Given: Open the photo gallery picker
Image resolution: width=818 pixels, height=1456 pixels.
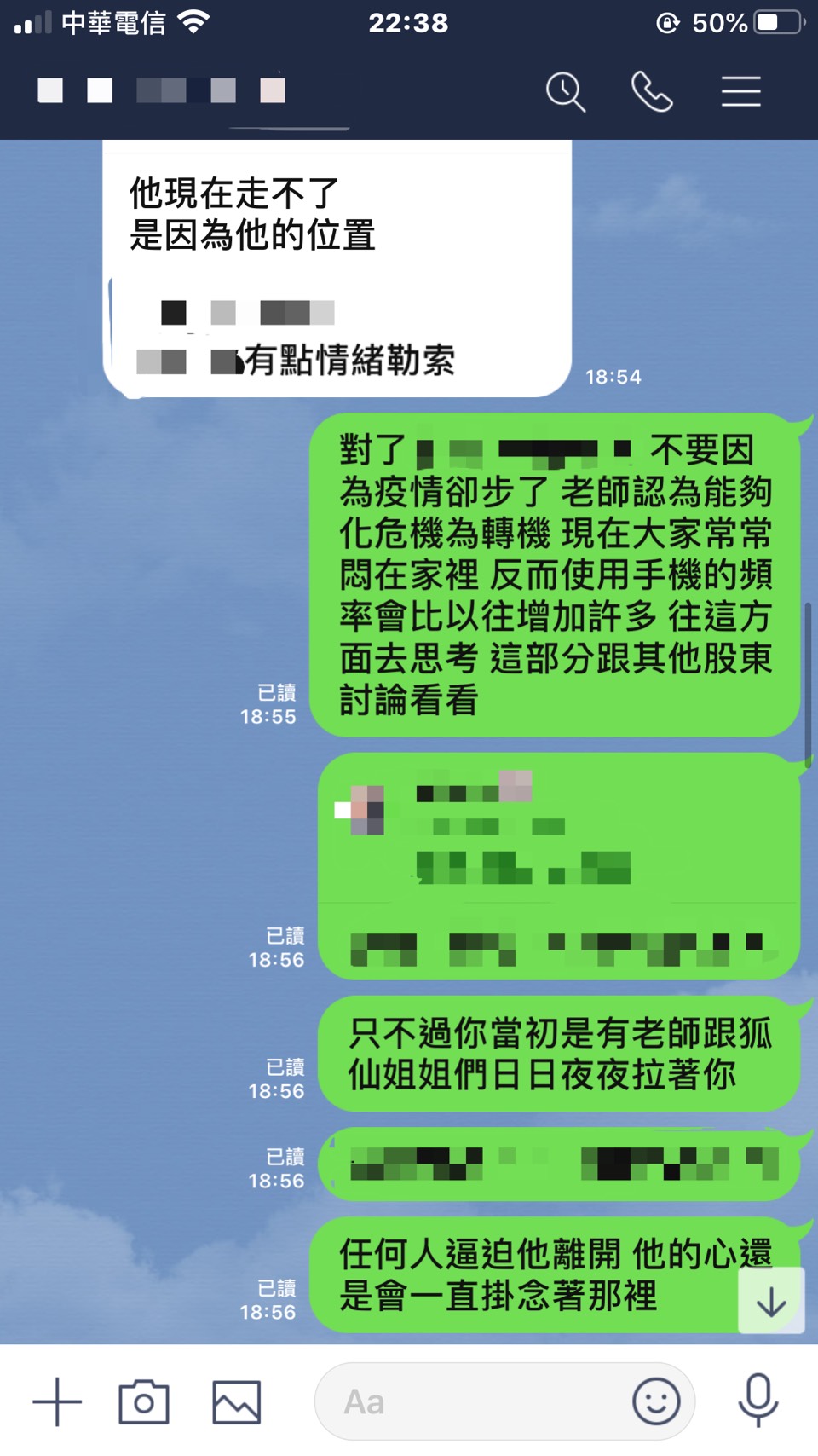Looking at the screenshot, I should click(236, 1401).
